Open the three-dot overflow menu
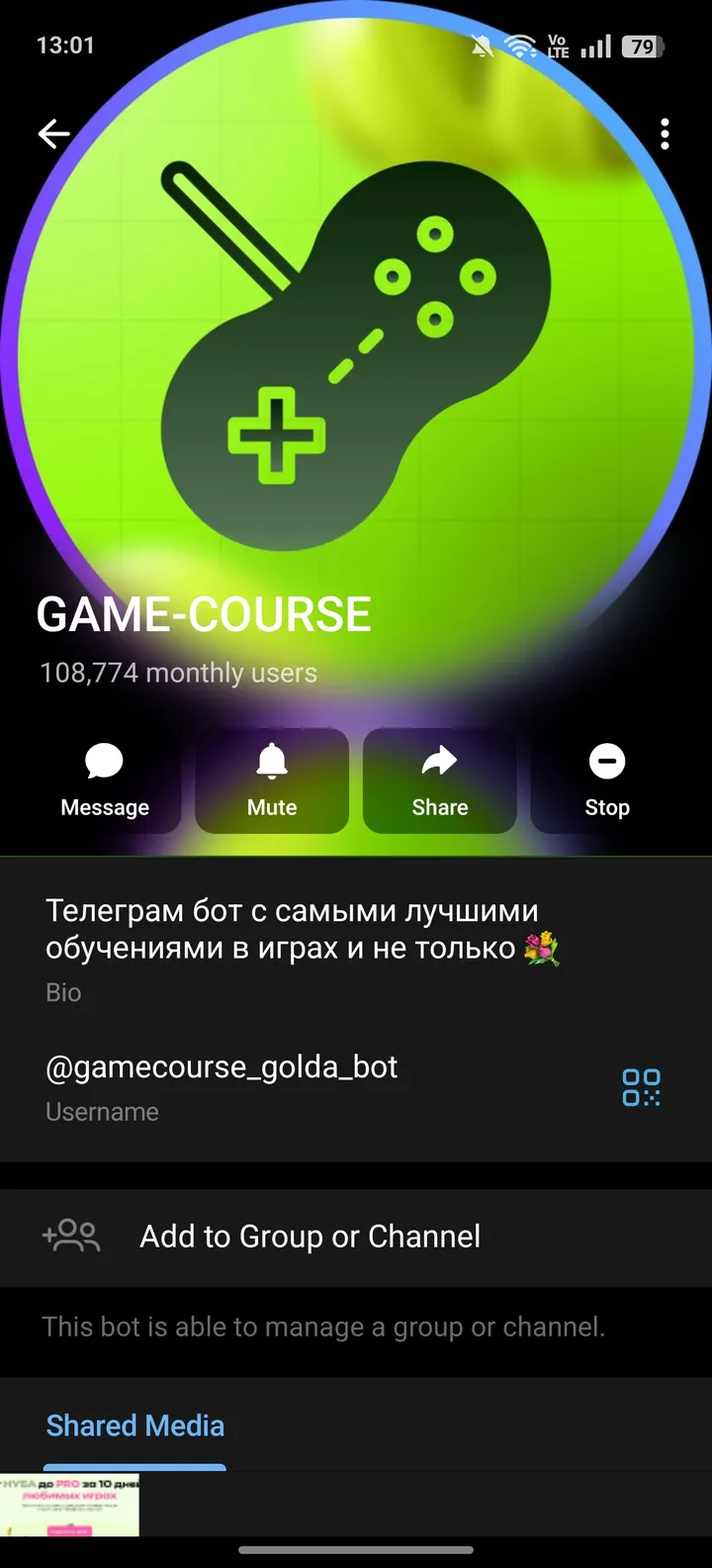Screen dimensions: 712x1568 665,135
